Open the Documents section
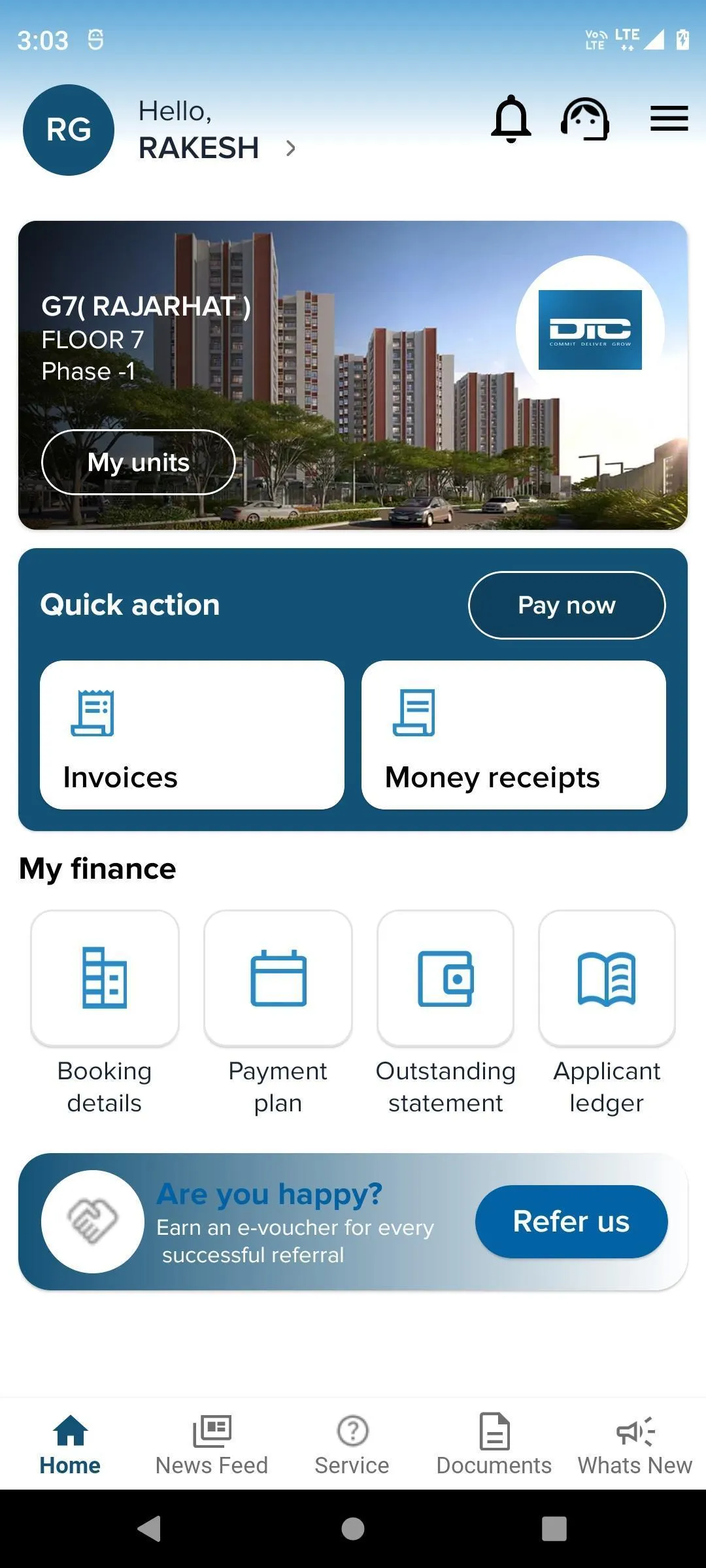Image resolution: width=706 pixels, height=1568 pixels. pyautogui.click(x=494, y=1445)
